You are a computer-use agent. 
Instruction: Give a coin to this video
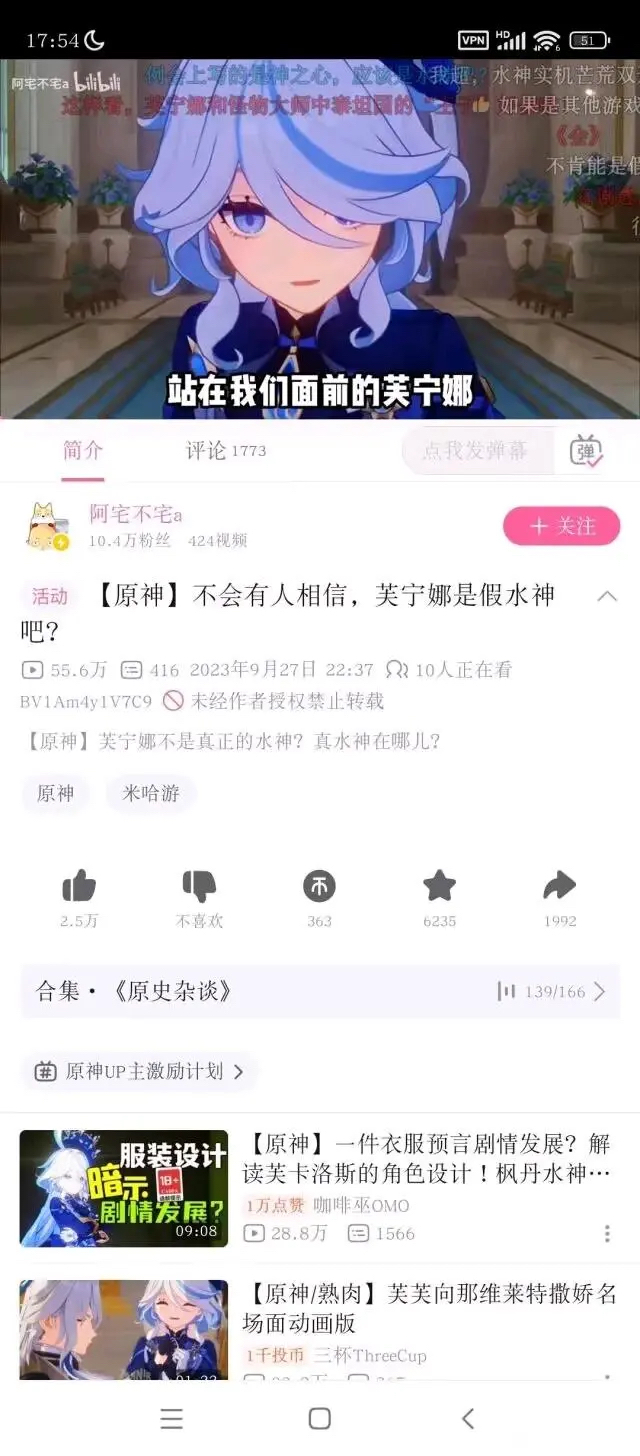(319, 886)
